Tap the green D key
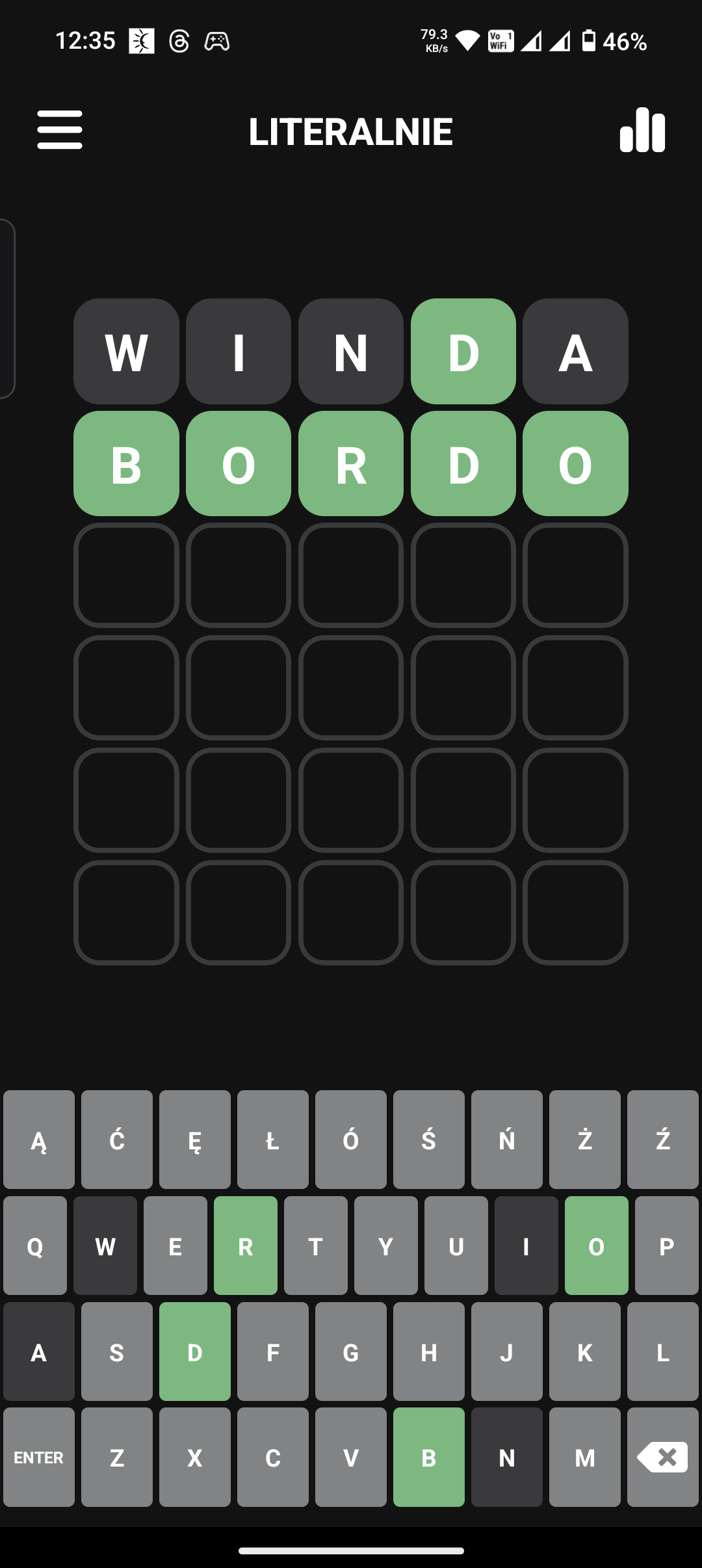 click(x=195, y=1352)
